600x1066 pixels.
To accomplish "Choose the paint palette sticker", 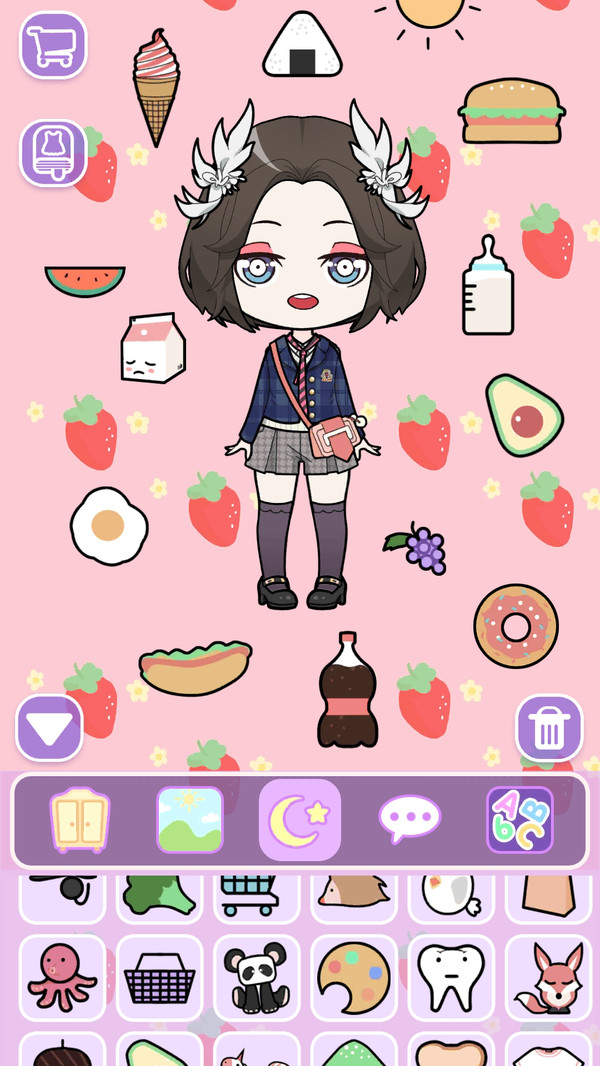I will tap(353, 978).
